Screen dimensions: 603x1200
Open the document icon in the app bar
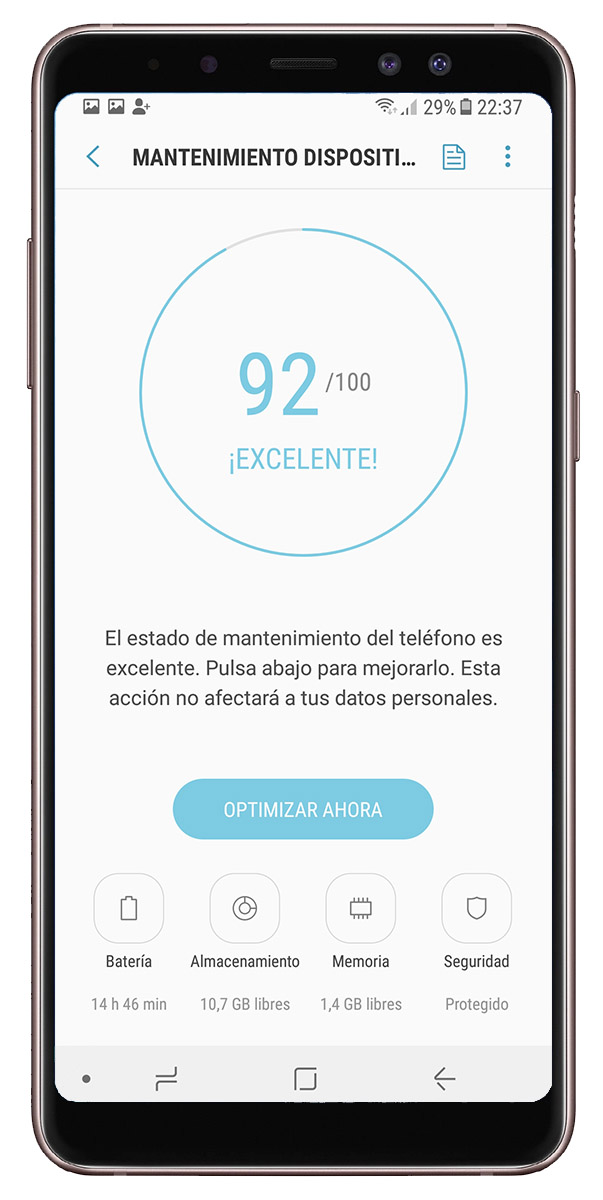click(x=454, y=157)
